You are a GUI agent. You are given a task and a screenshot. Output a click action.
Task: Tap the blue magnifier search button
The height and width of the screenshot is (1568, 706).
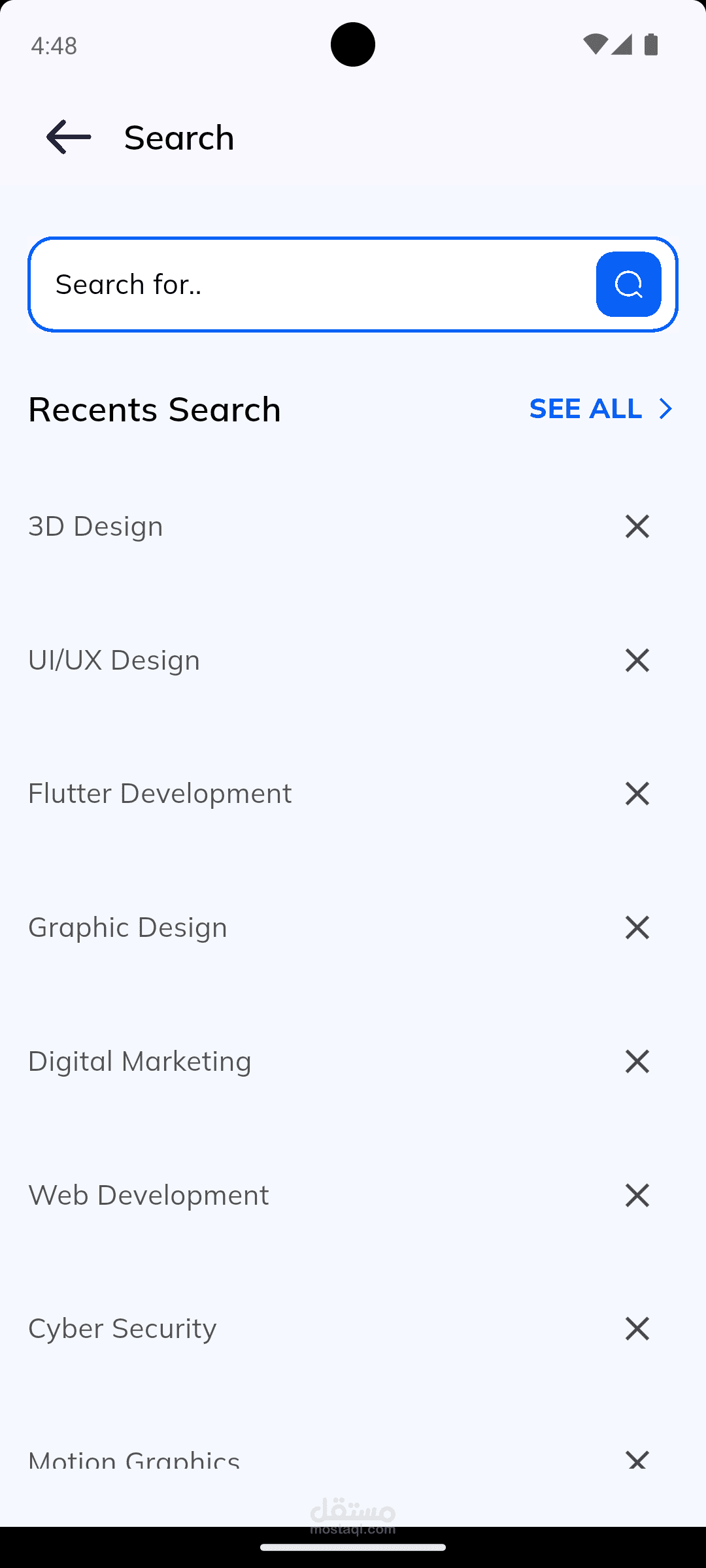628,284
